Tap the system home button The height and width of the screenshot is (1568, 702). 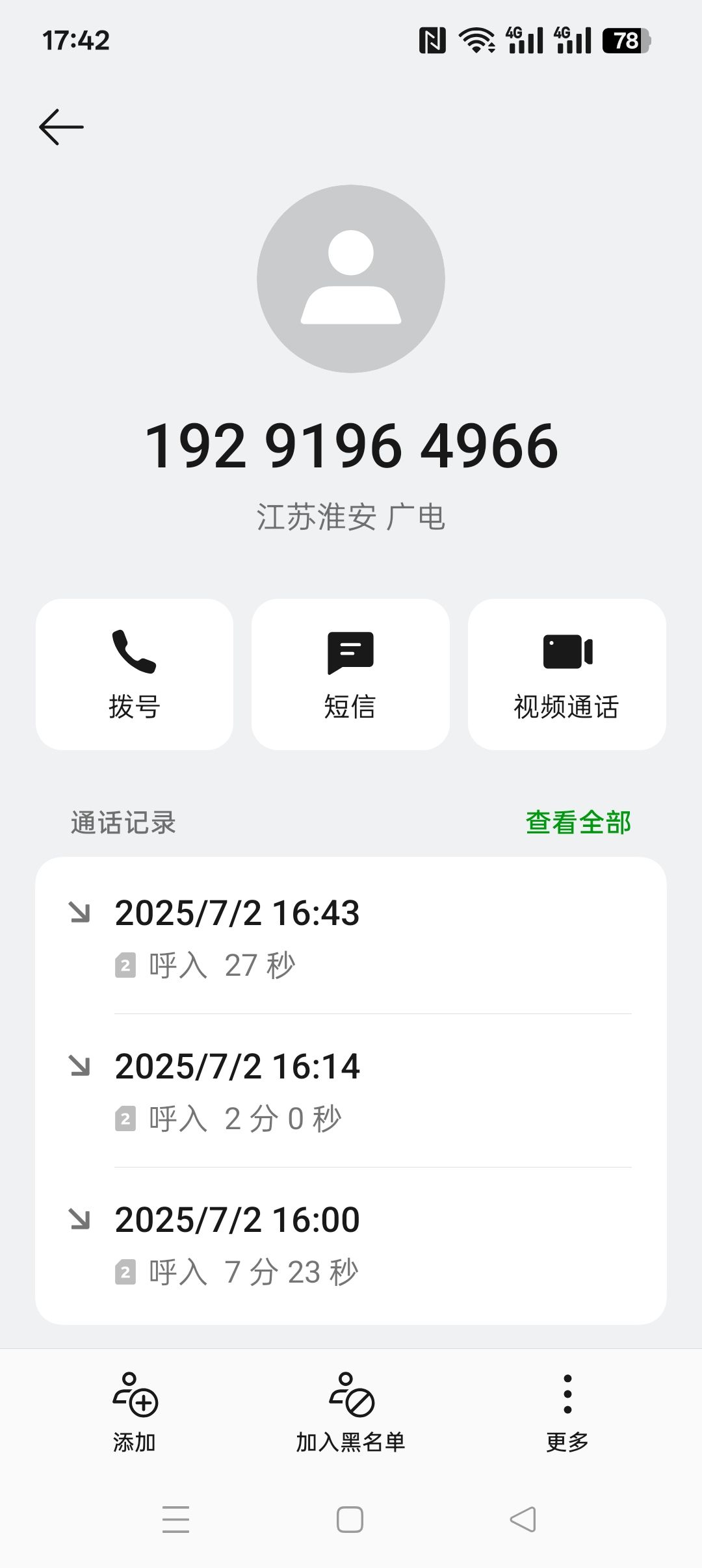(350, 1519)
